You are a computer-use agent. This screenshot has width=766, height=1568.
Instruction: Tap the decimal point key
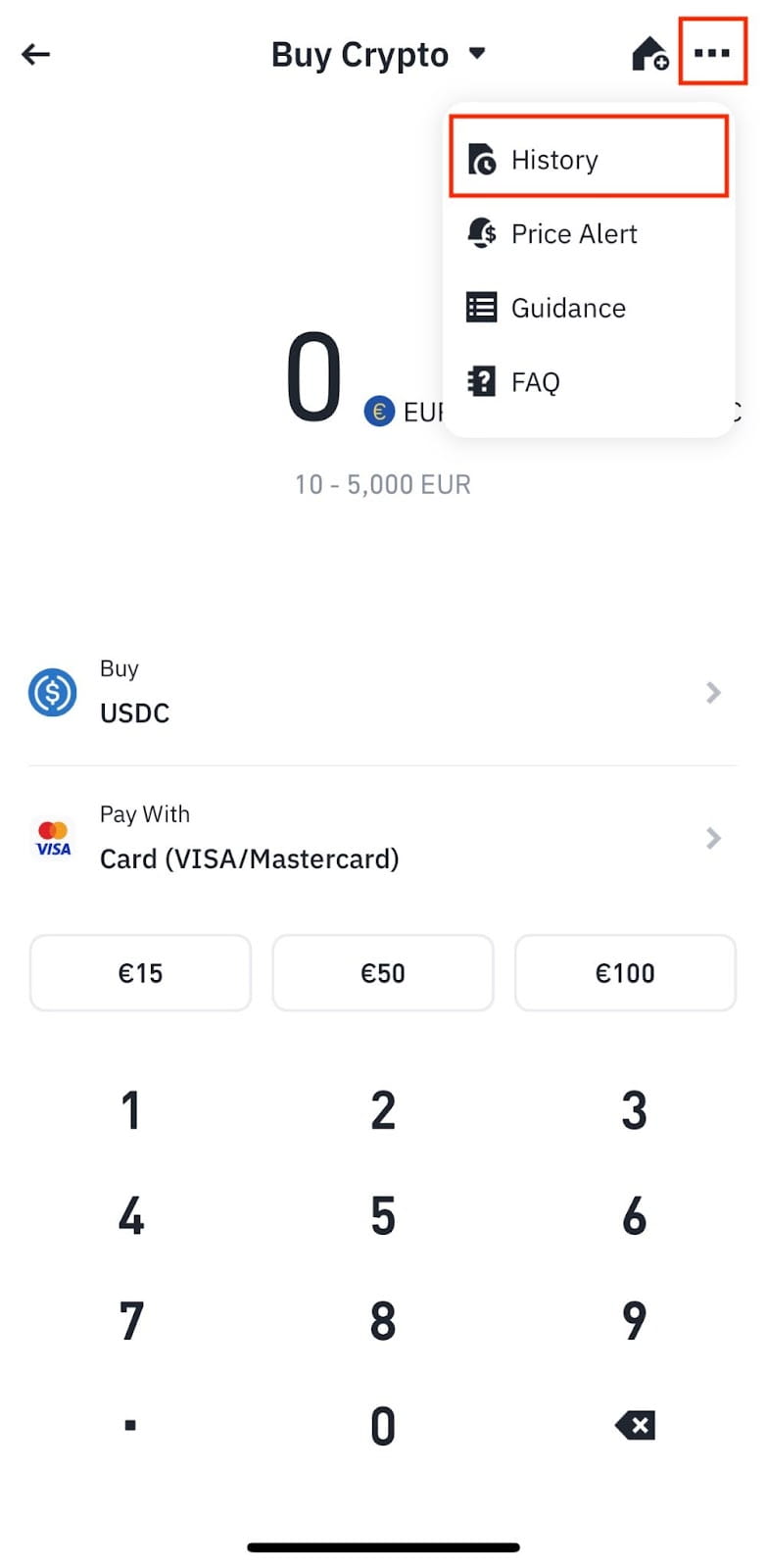[130, 1426]
